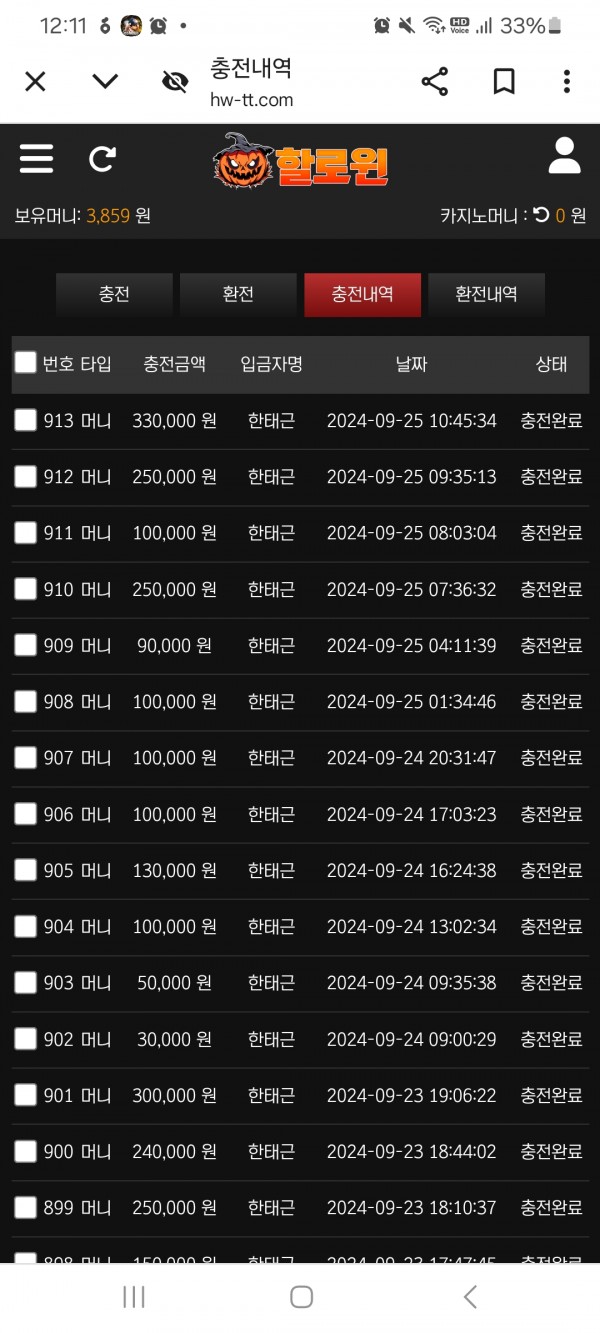Switch to the 환전 tab
This screenshot has width=600, height=1333.
click(x=238, y=295)
